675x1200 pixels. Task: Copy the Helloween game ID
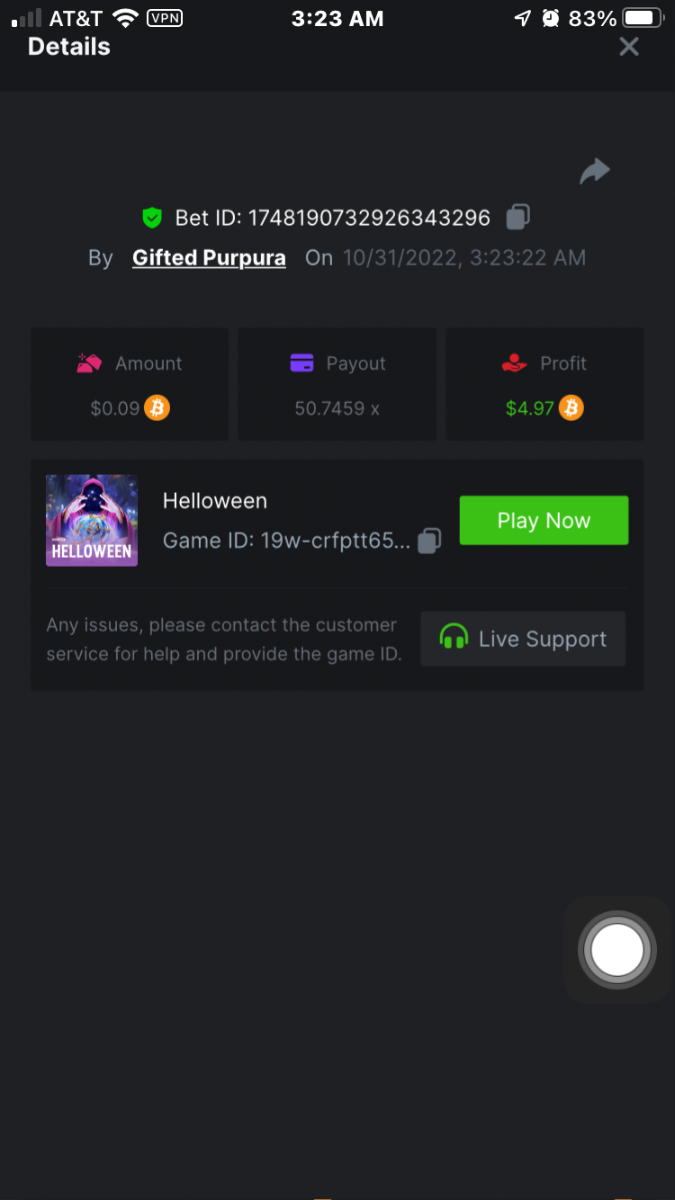pyautogui.click(x=429, y=541)
